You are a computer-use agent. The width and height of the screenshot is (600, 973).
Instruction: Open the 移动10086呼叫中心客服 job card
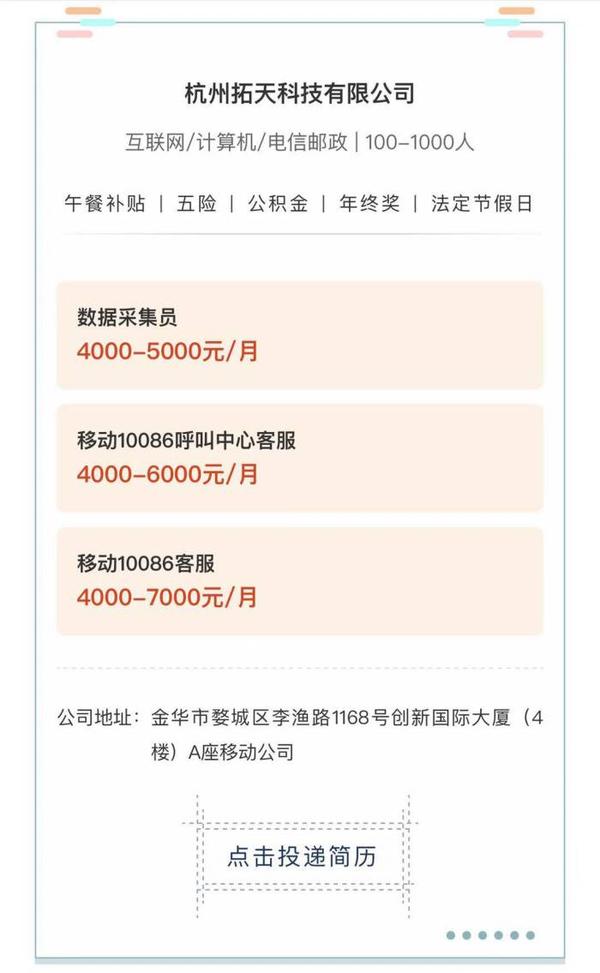click(300, 458)
